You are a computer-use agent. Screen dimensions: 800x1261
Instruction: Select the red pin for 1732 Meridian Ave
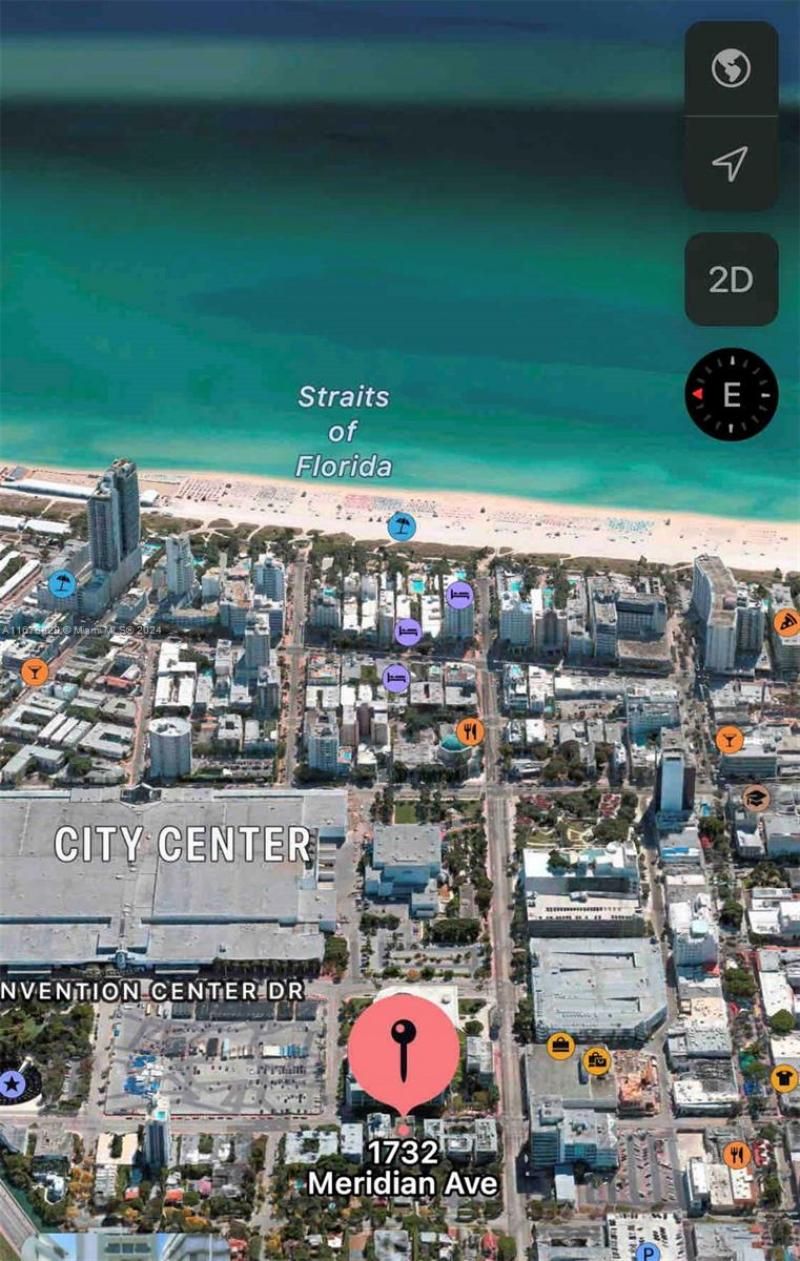click(402, 1050)
